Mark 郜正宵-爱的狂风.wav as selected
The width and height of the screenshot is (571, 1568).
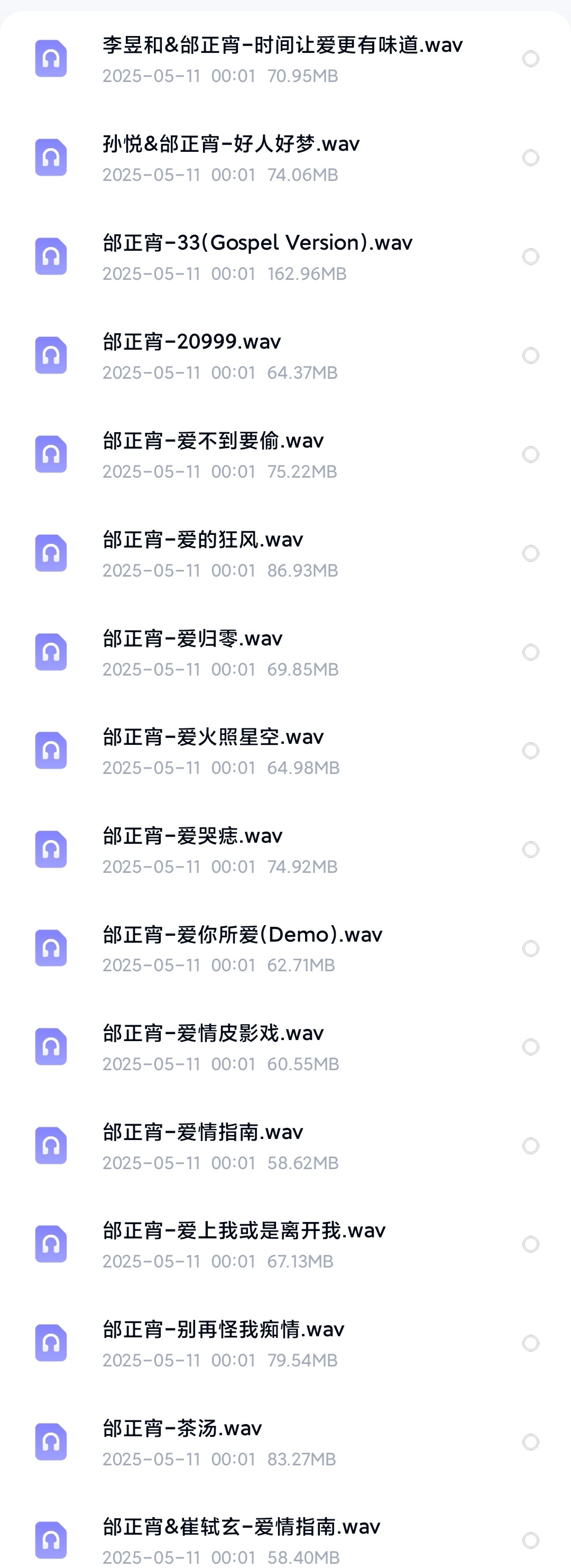coord(530,553)
